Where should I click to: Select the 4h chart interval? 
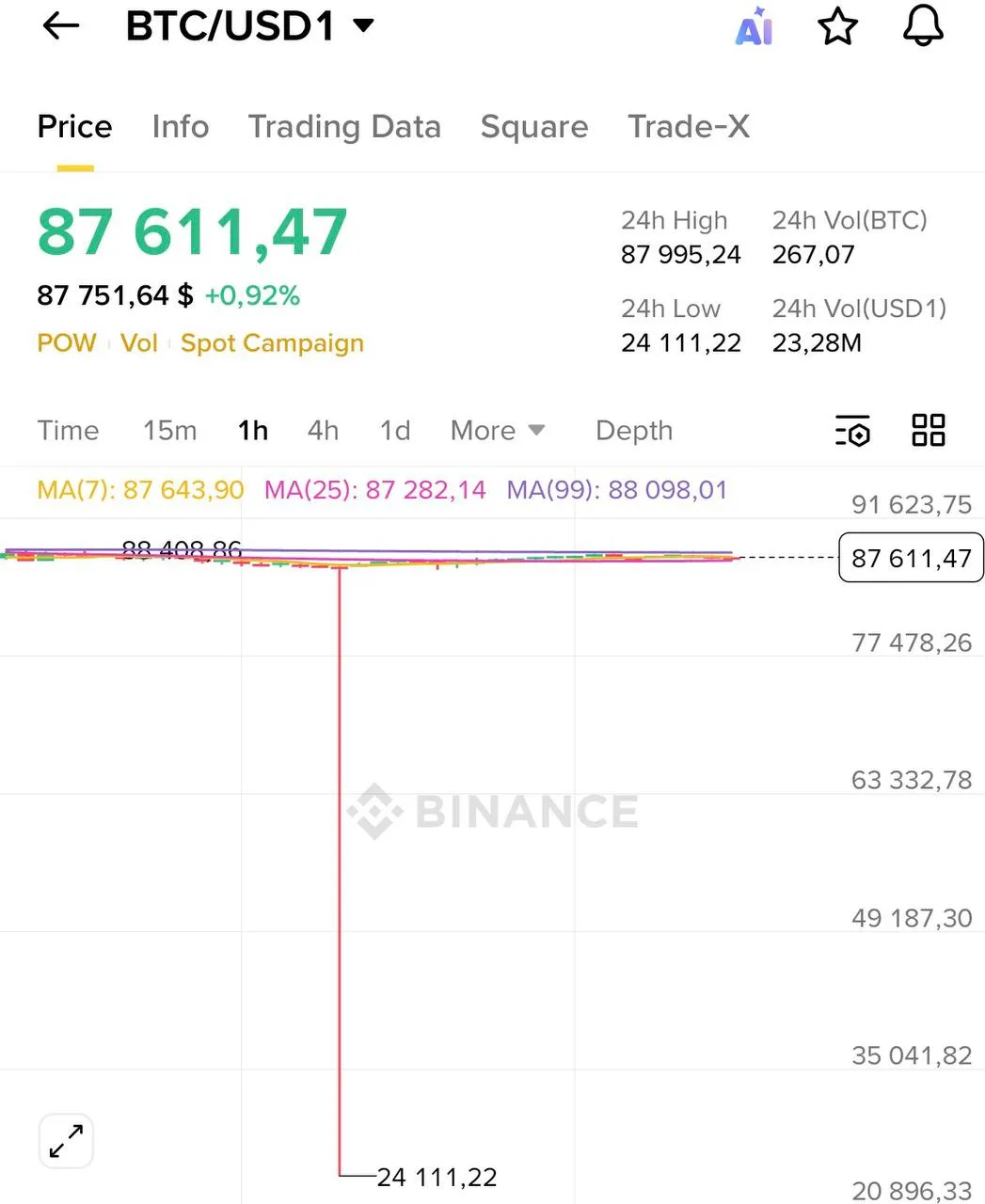click(323, 431)
